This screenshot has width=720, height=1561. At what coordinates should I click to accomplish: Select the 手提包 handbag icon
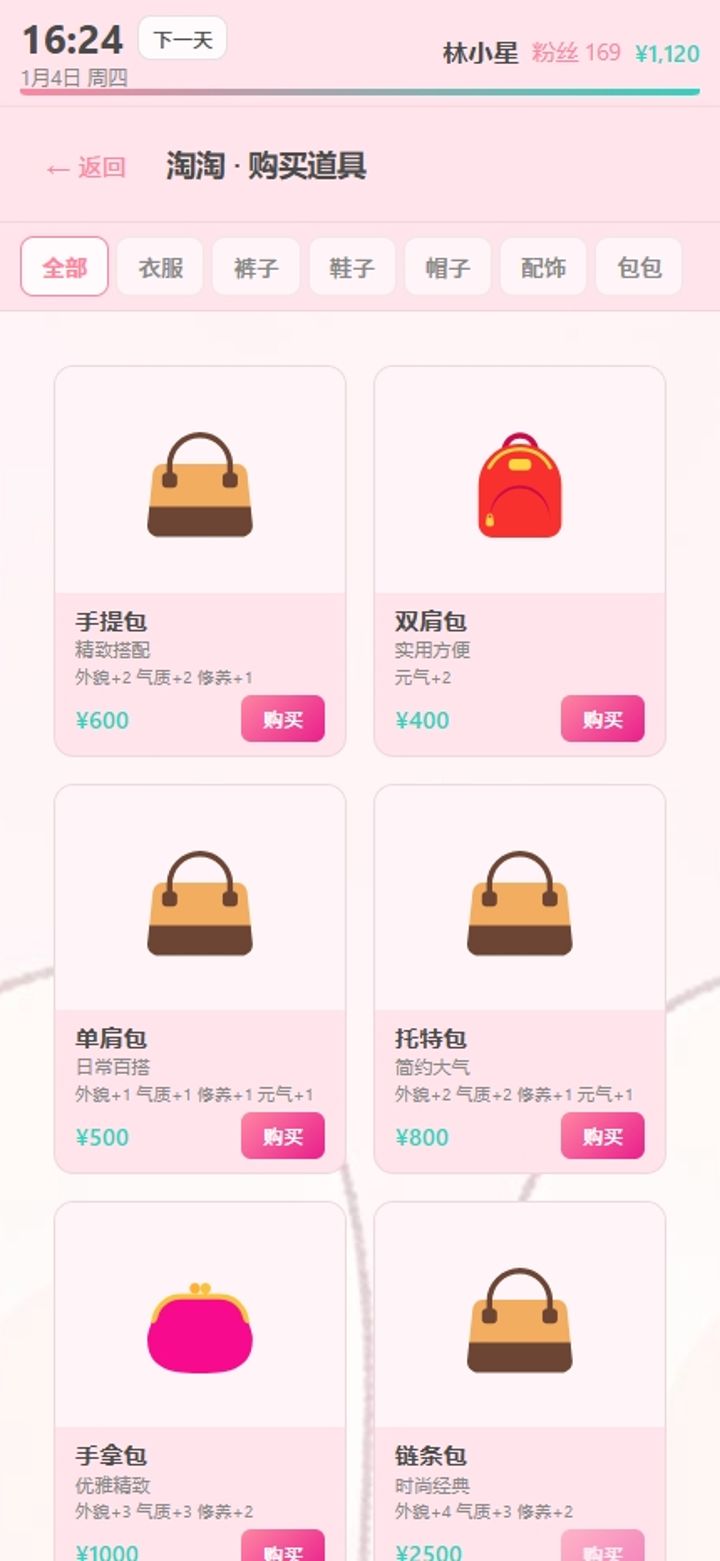coord(199,483)
